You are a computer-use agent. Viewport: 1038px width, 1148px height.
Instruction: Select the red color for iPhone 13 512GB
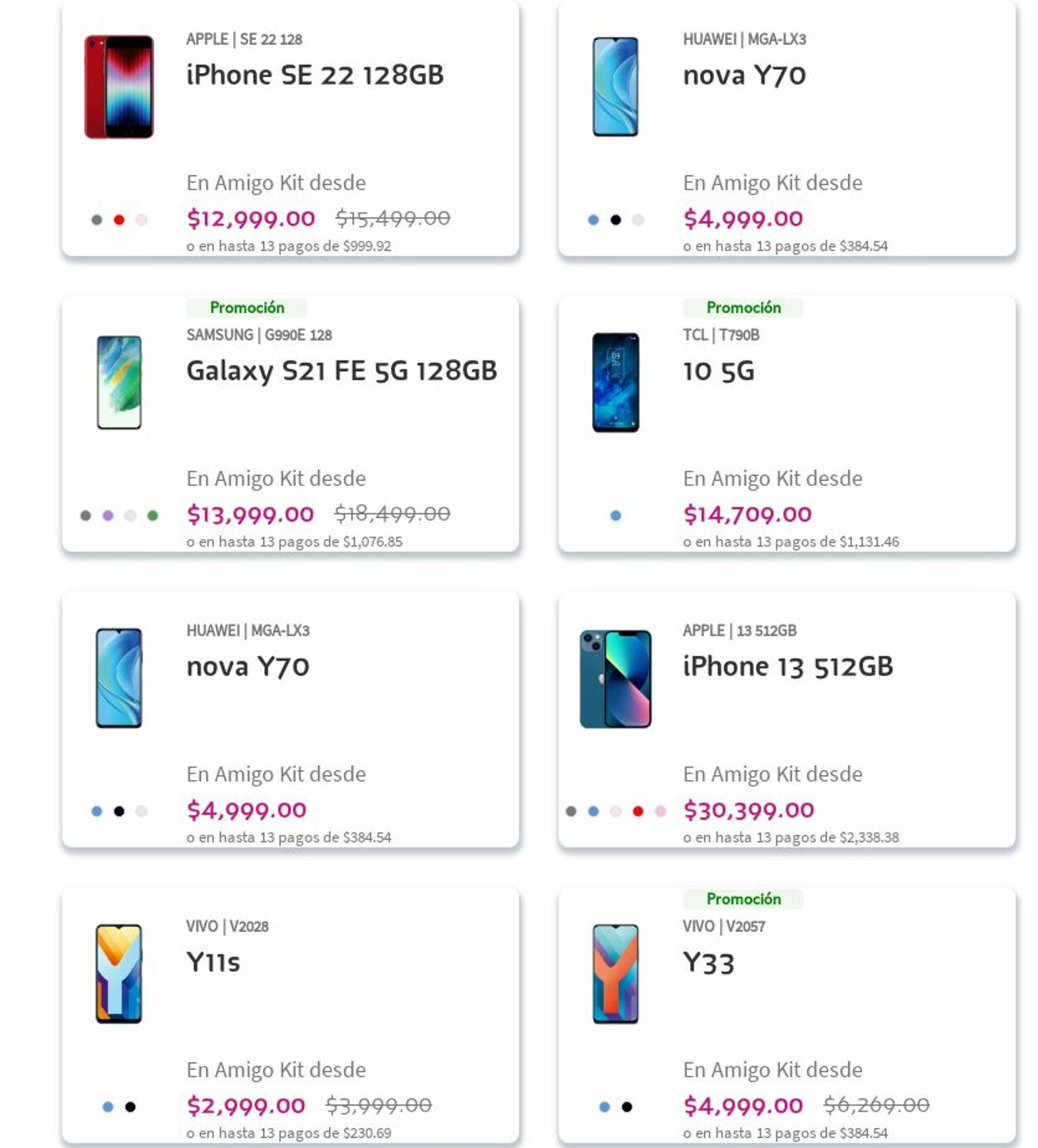[x=638, y=812]
